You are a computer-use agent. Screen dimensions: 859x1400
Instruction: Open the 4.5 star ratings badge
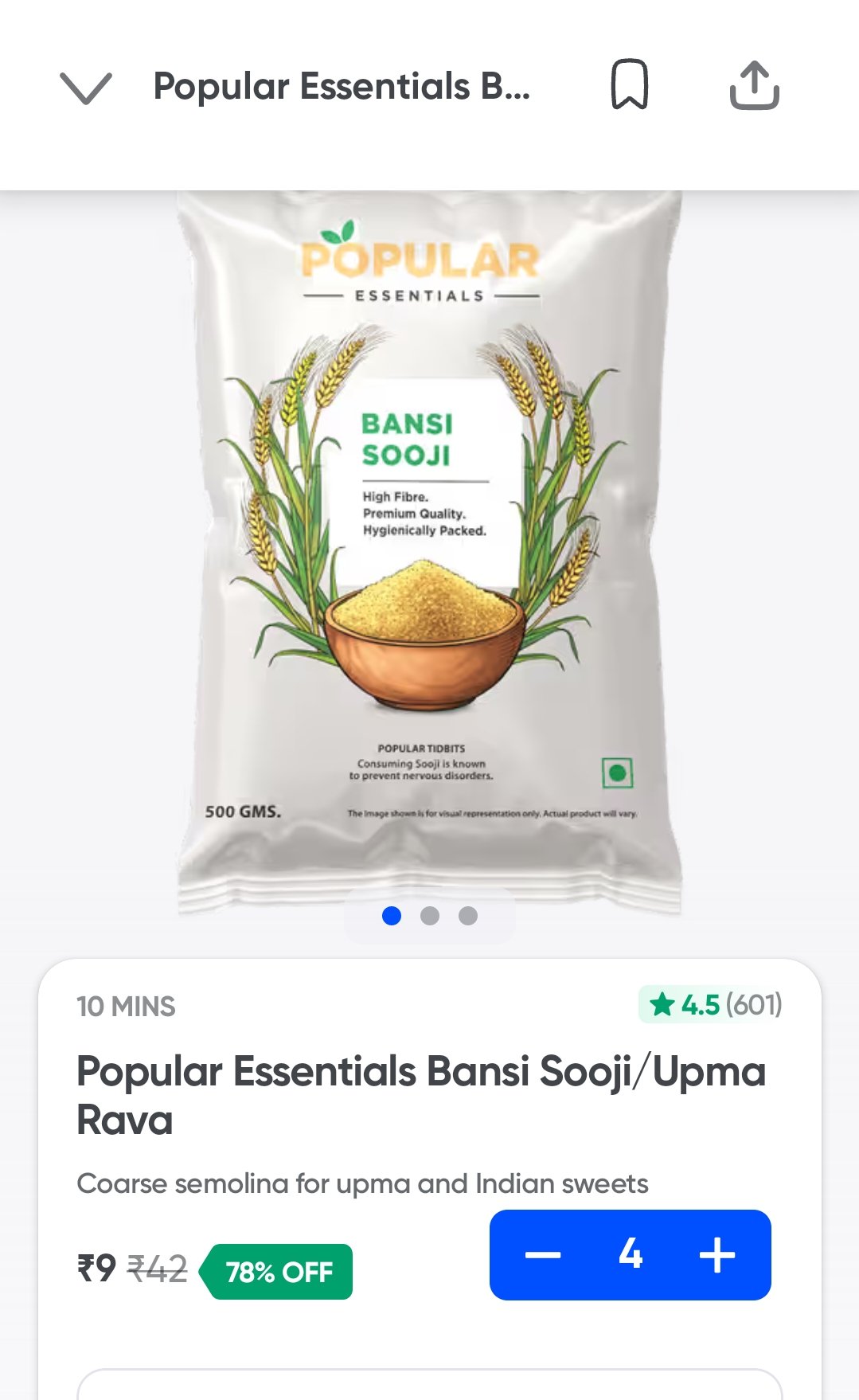click(711, 1004)
